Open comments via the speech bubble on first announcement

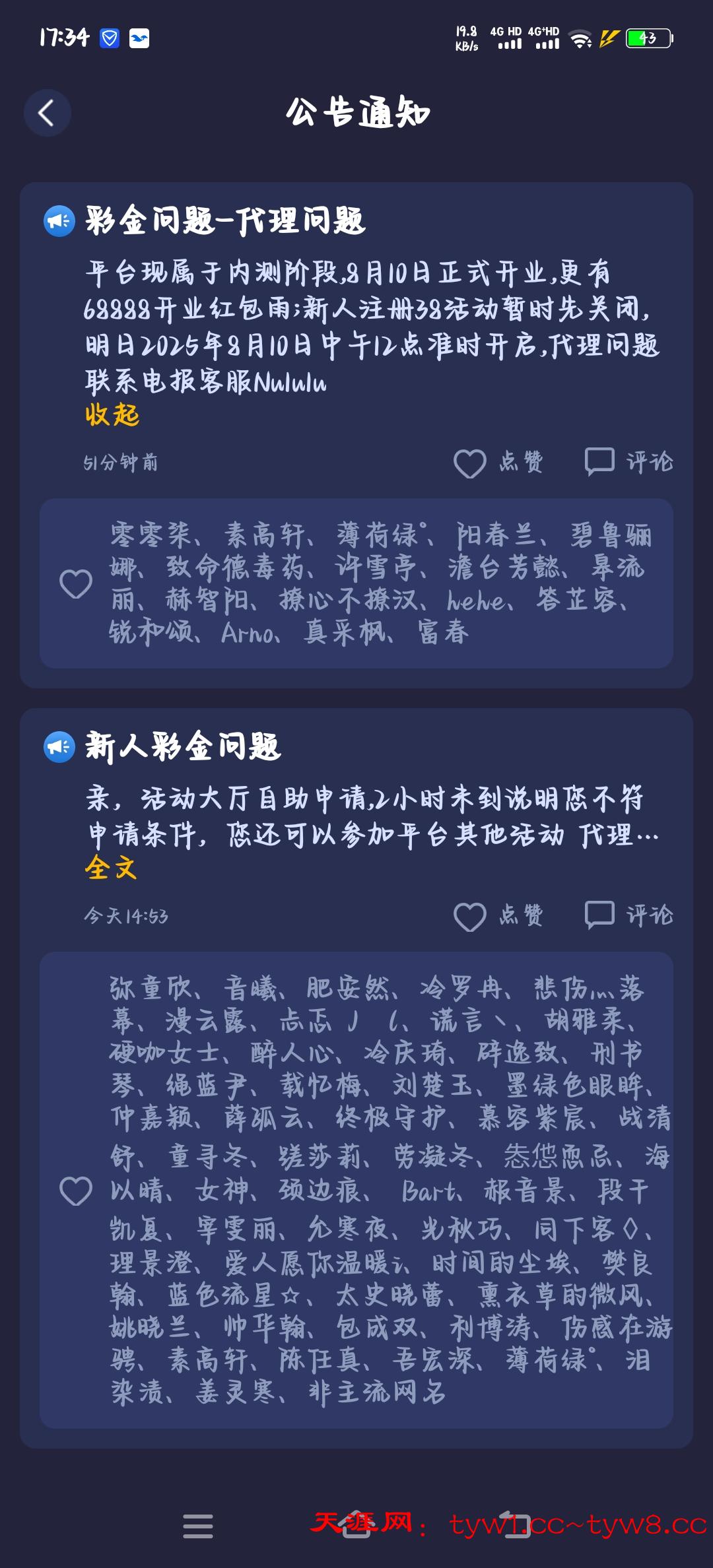600,462
